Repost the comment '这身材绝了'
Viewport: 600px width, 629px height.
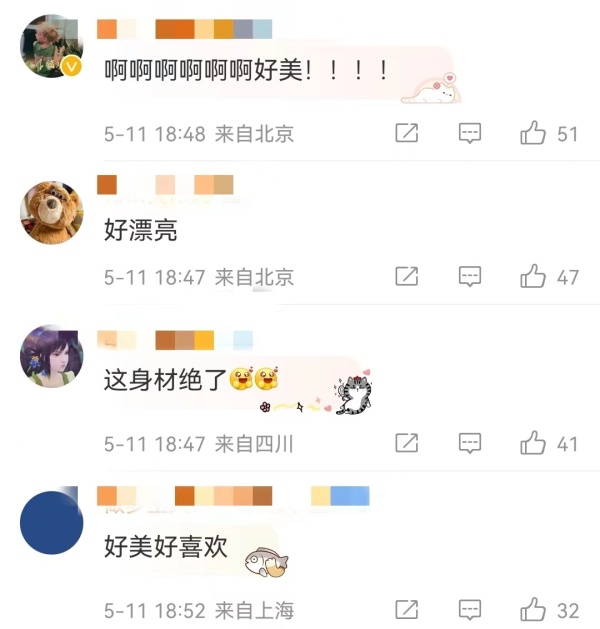[x=406, y=442]
